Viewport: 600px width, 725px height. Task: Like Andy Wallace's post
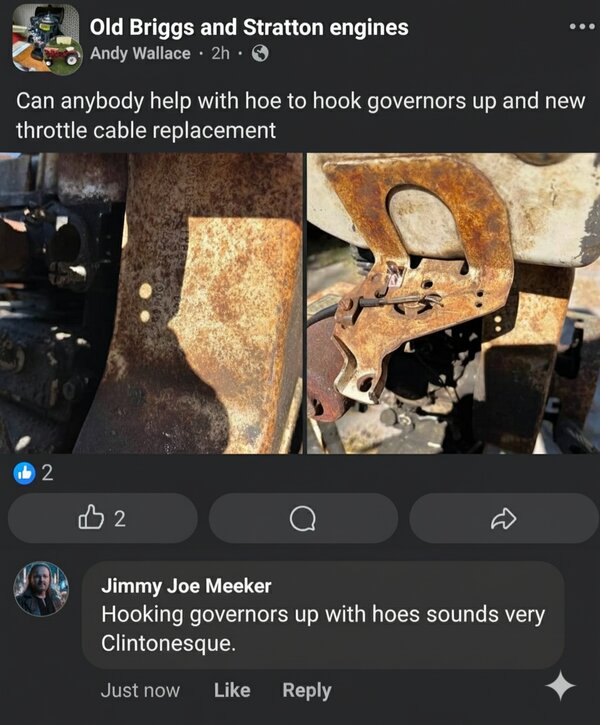click(103, 518)
